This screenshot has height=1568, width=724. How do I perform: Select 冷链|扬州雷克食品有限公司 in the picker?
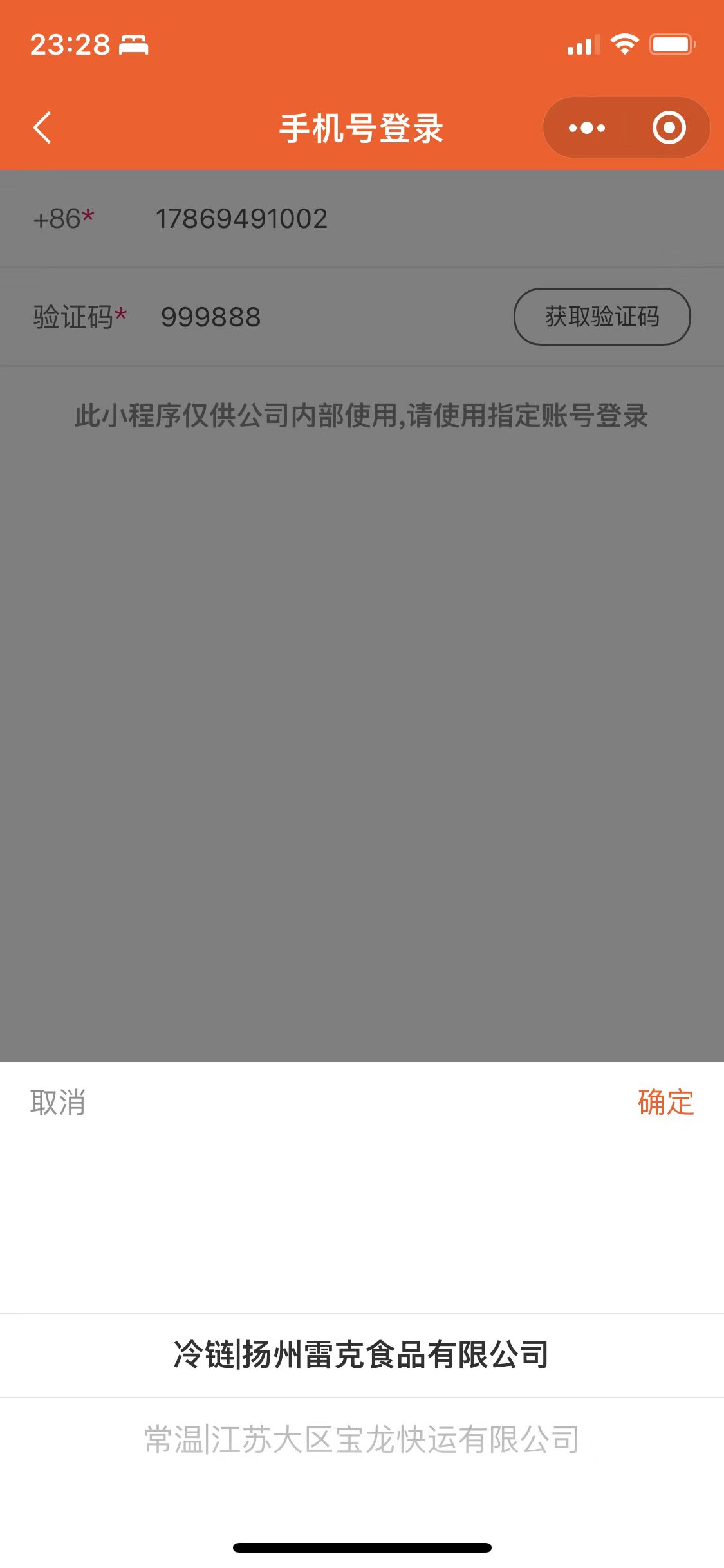[362, 1355]
